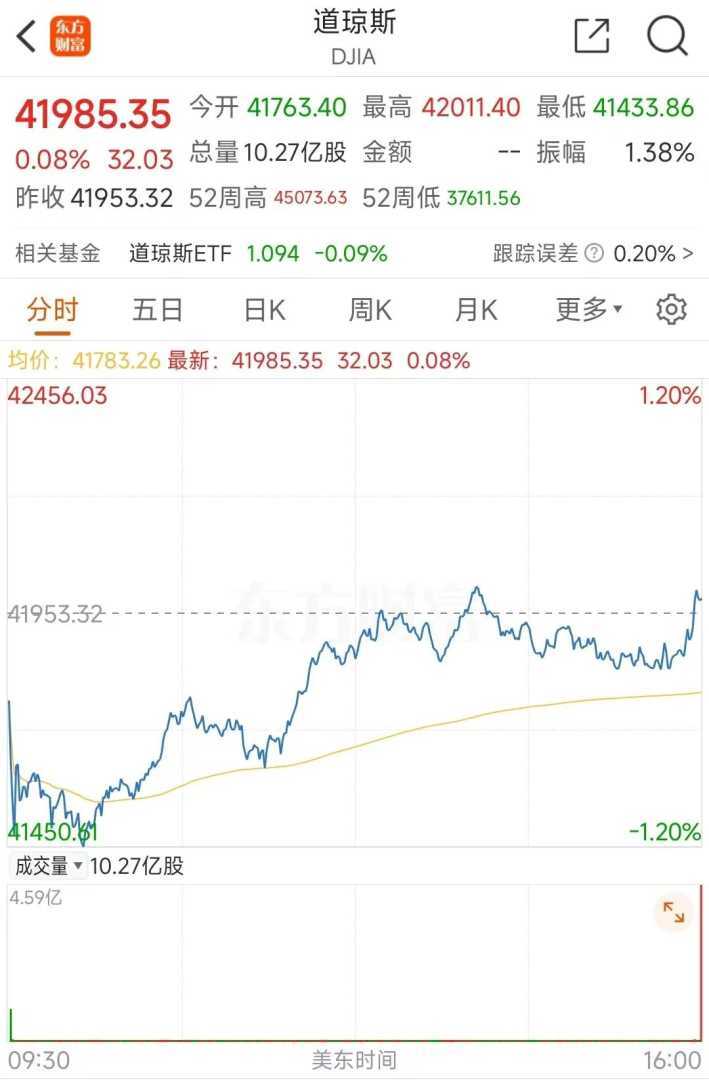Switch to the 分时 chart tab

coord(52,310)
